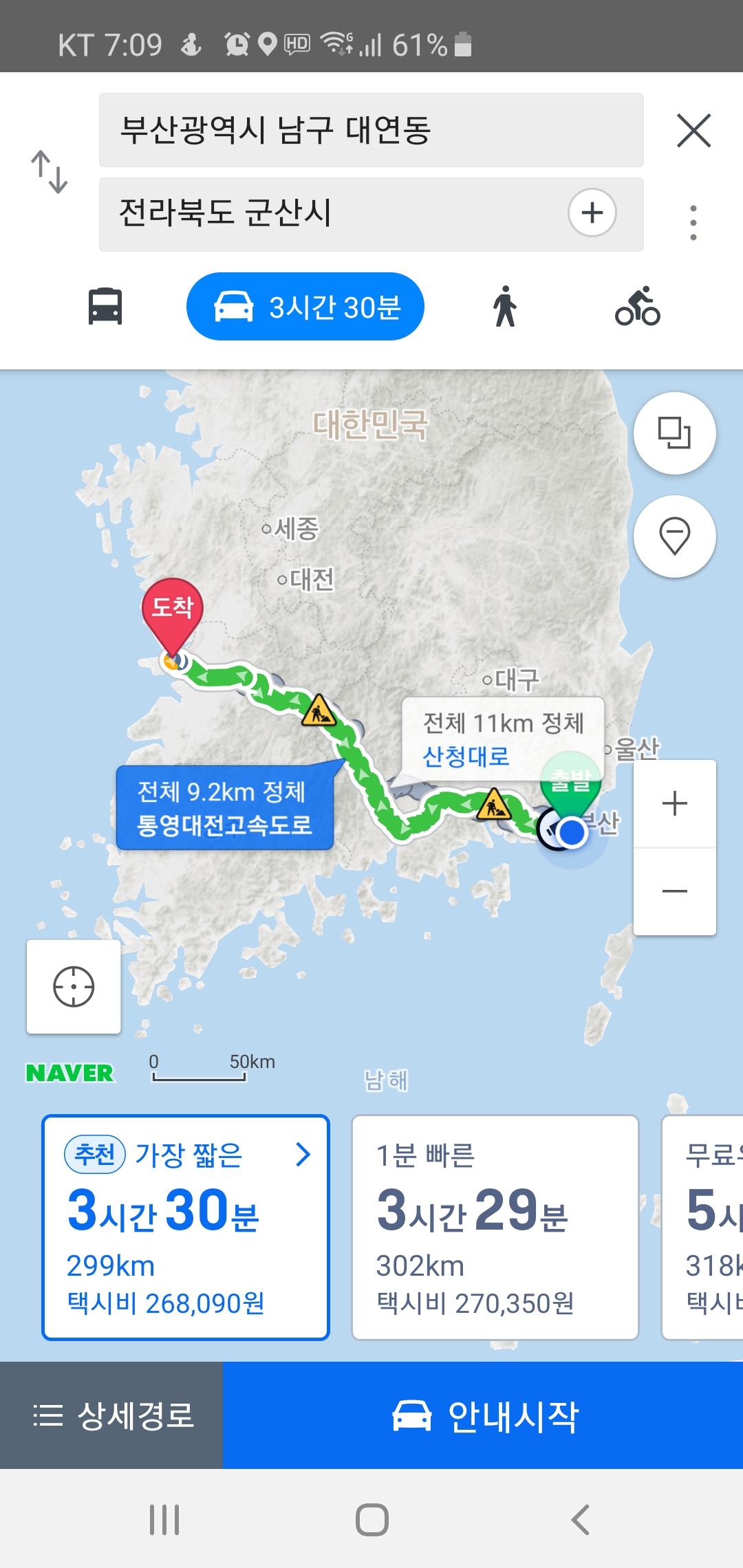Swap start and destination locations
This screenshot has width=743, height=1568.
(50, 172)
